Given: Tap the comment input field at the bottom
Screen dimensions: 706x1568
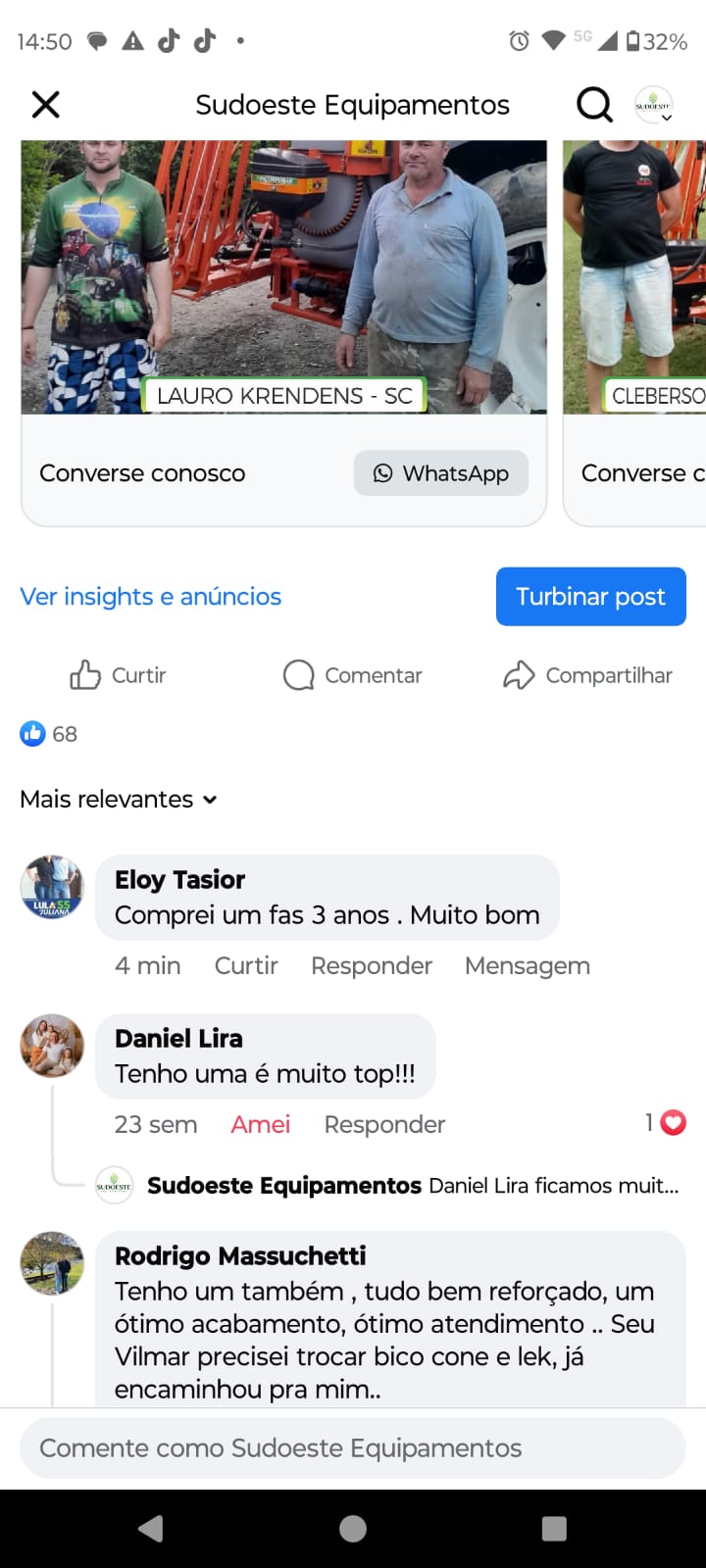Looking at the screenshot, I should [351, 1447].
